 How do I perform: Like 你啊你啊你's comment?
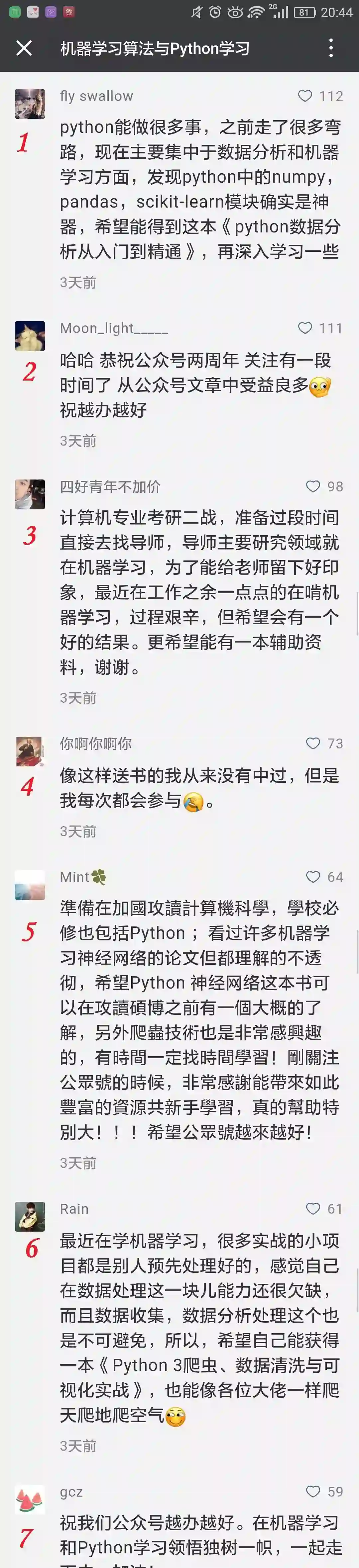[x=313, y=743]
